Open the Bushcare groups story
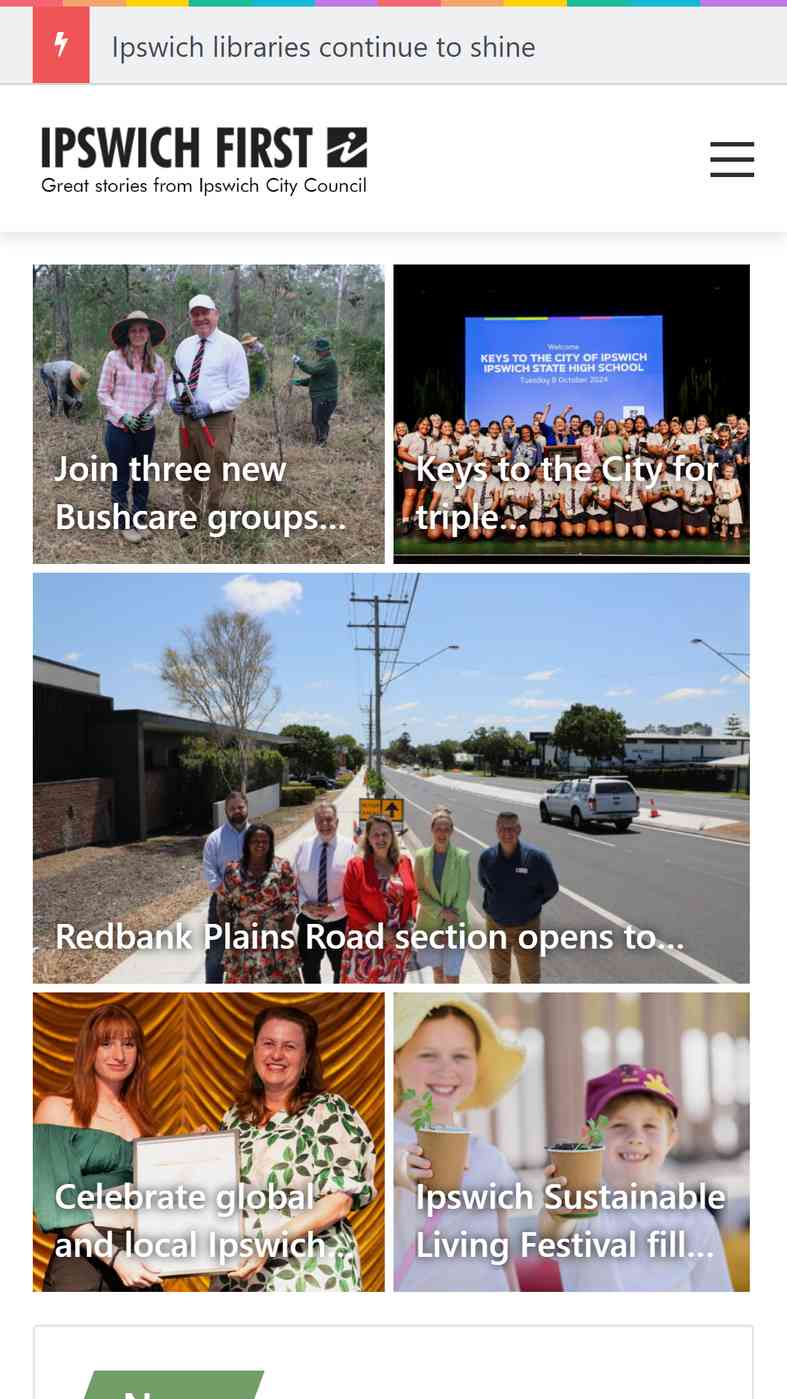The width and height of the screenshot is (787, 1399). coord(208,414)
